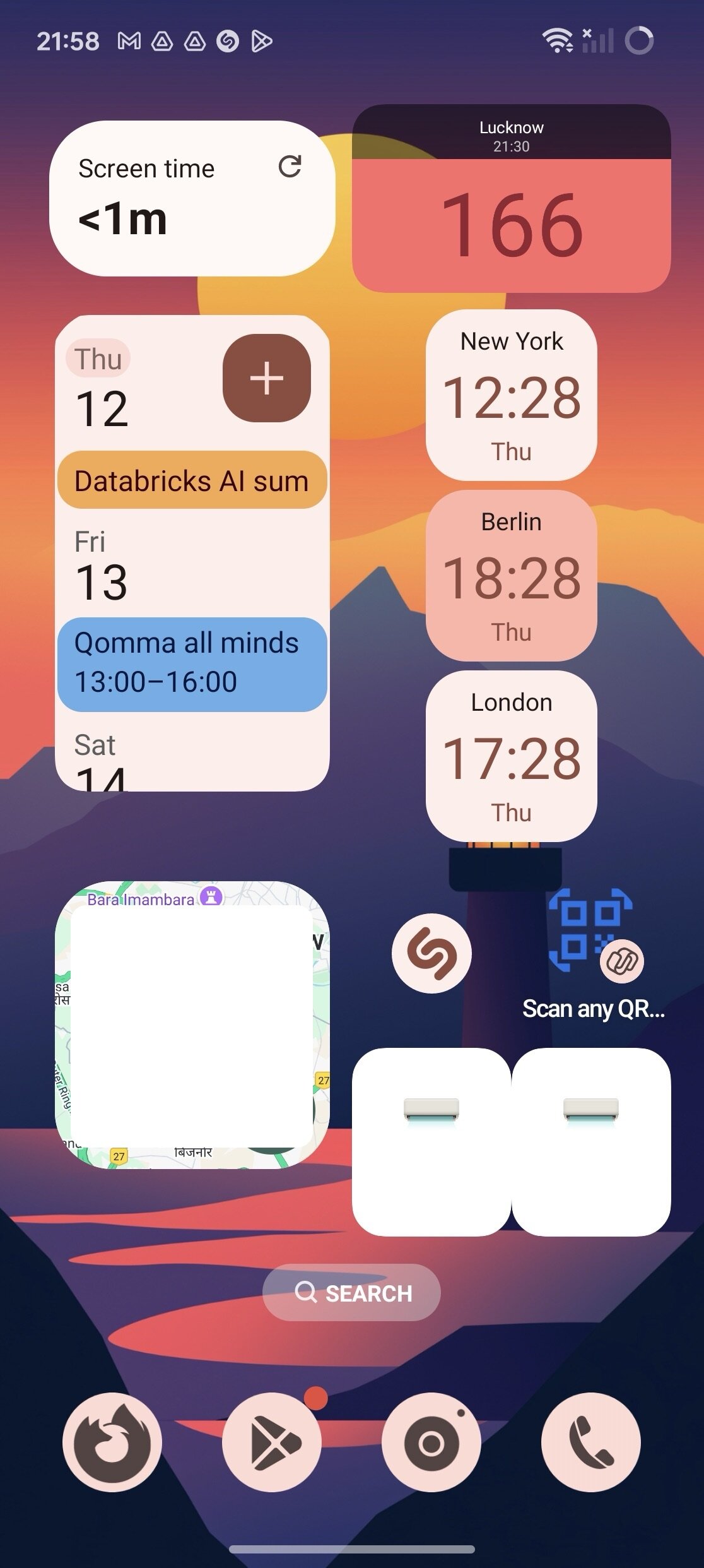Open the Qomma all minds event
704x1568 pixels.
tap(192, 663)
